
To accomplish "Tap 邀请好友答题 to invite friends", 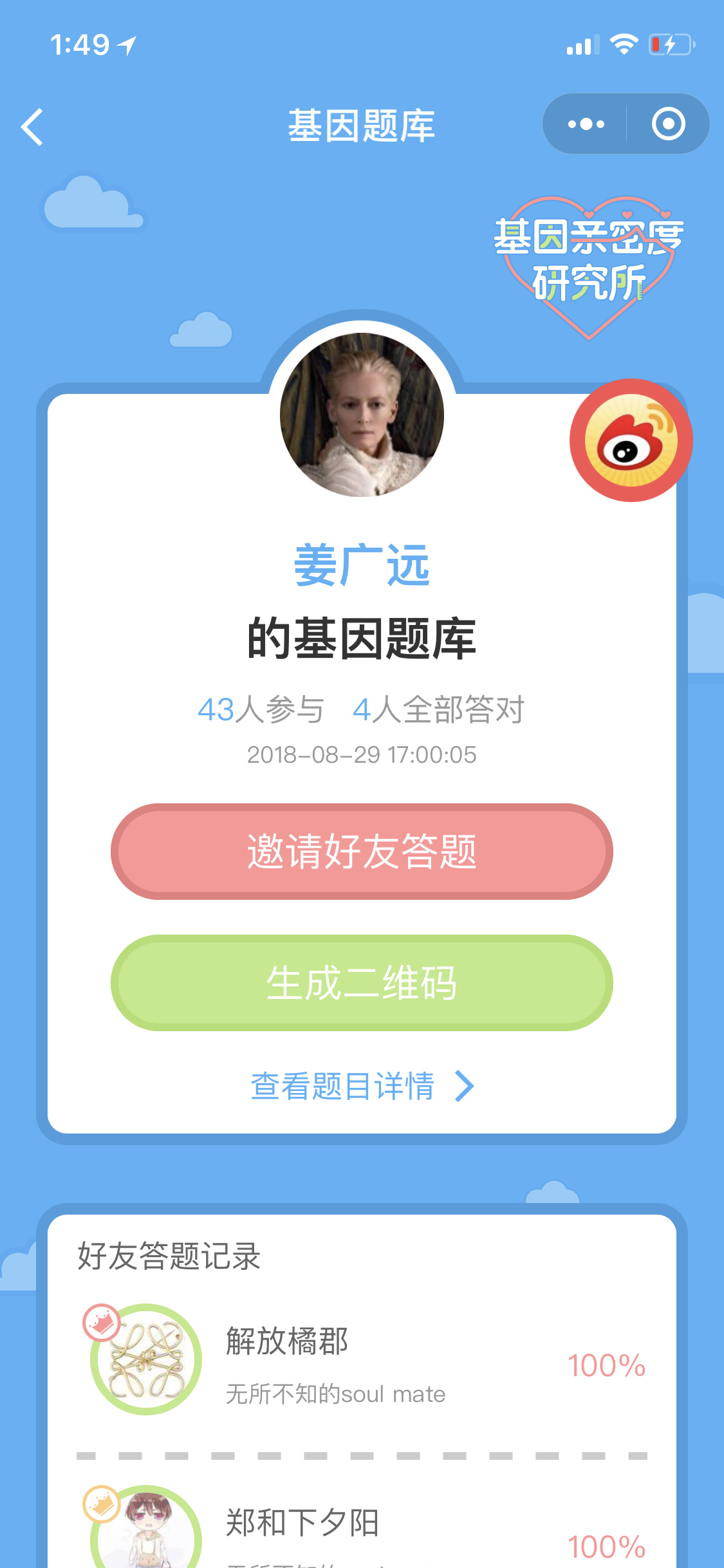I will coord(362,851).
